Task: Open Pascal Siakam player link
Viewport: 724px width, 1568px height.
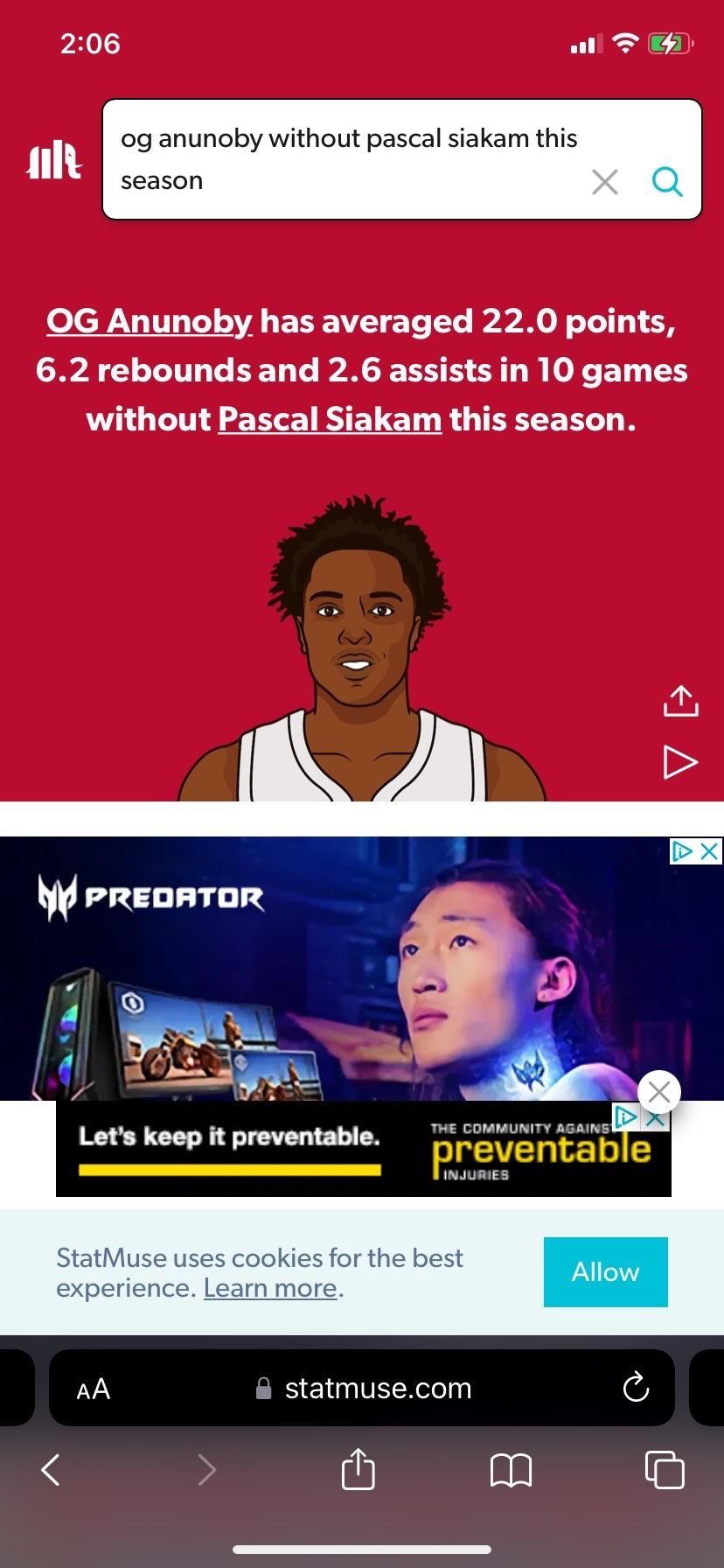Action: point(330,419)
